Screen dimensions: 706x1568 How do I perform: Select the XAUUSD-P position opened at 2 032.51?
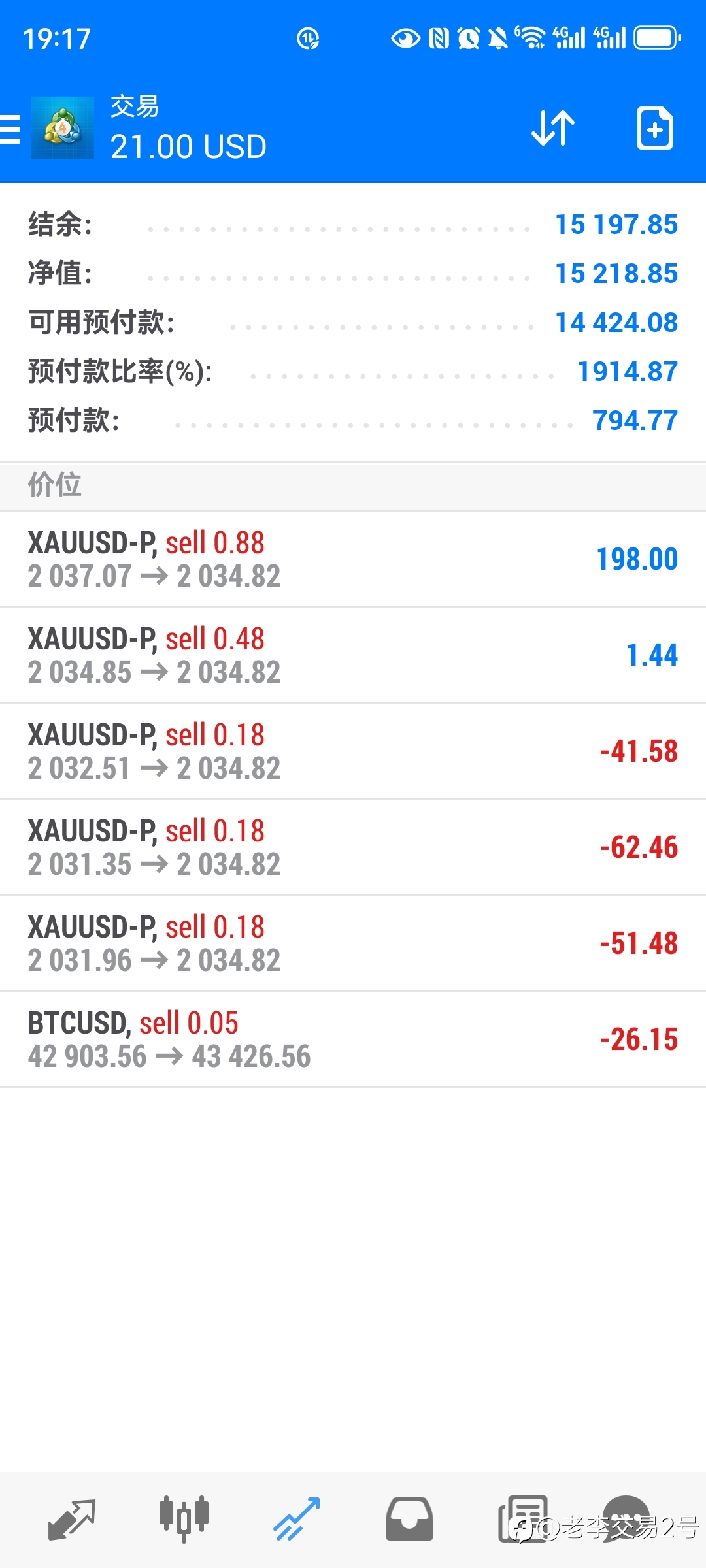point(353,751)
